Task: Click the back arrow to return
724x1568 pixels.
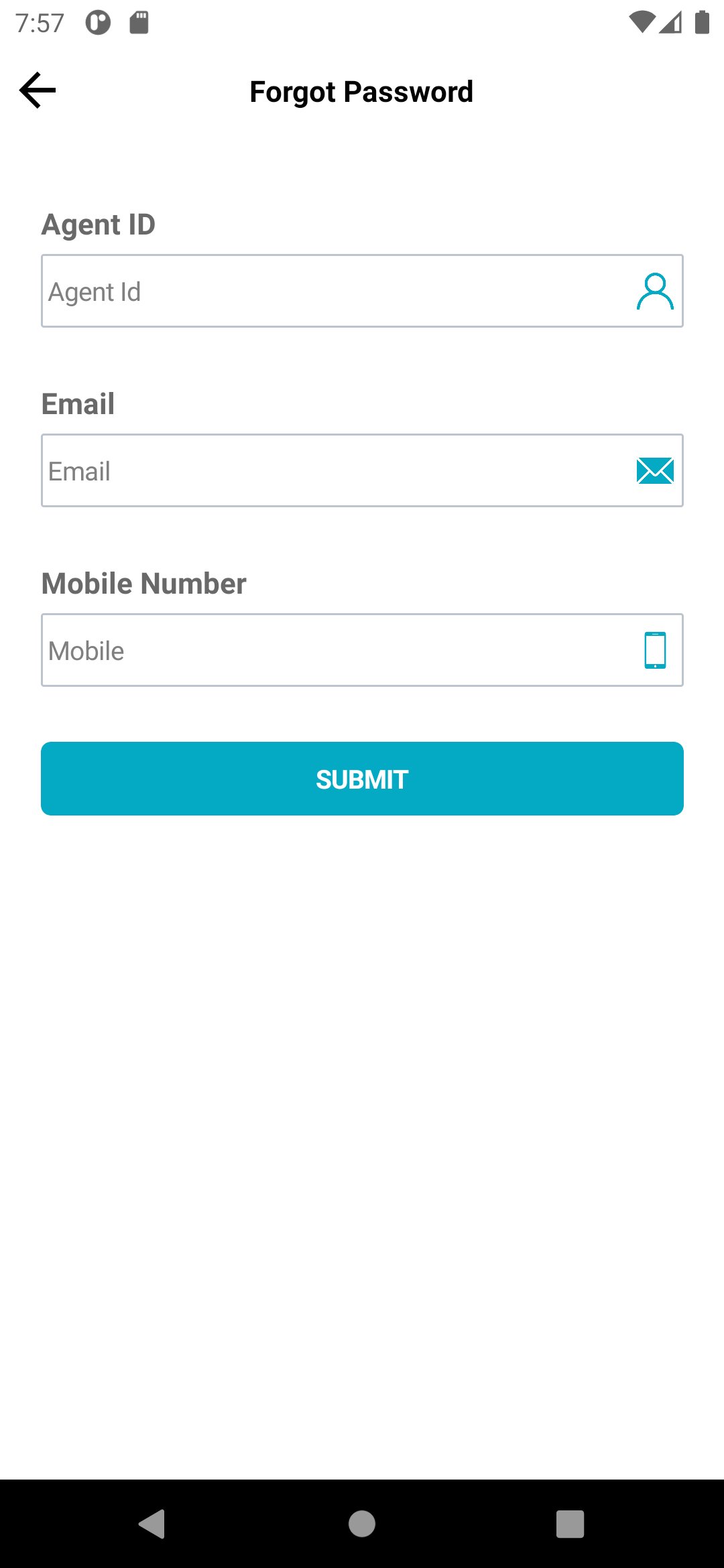Action: tap(37, 90)
